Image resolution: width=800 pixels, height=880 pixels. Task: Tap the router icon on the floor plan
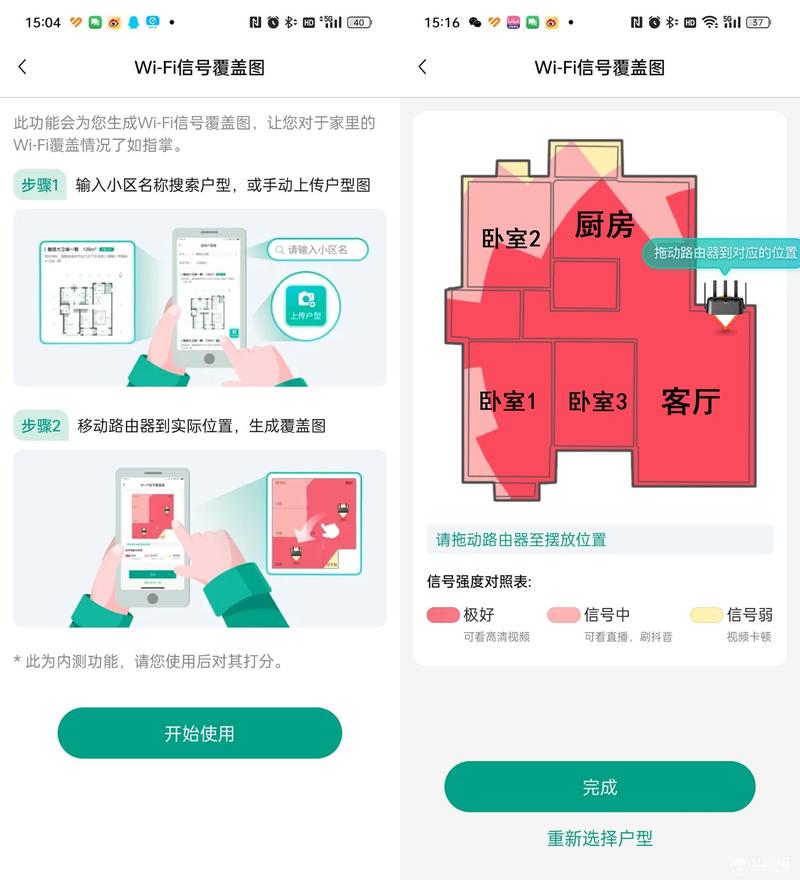tap(723, 304)
